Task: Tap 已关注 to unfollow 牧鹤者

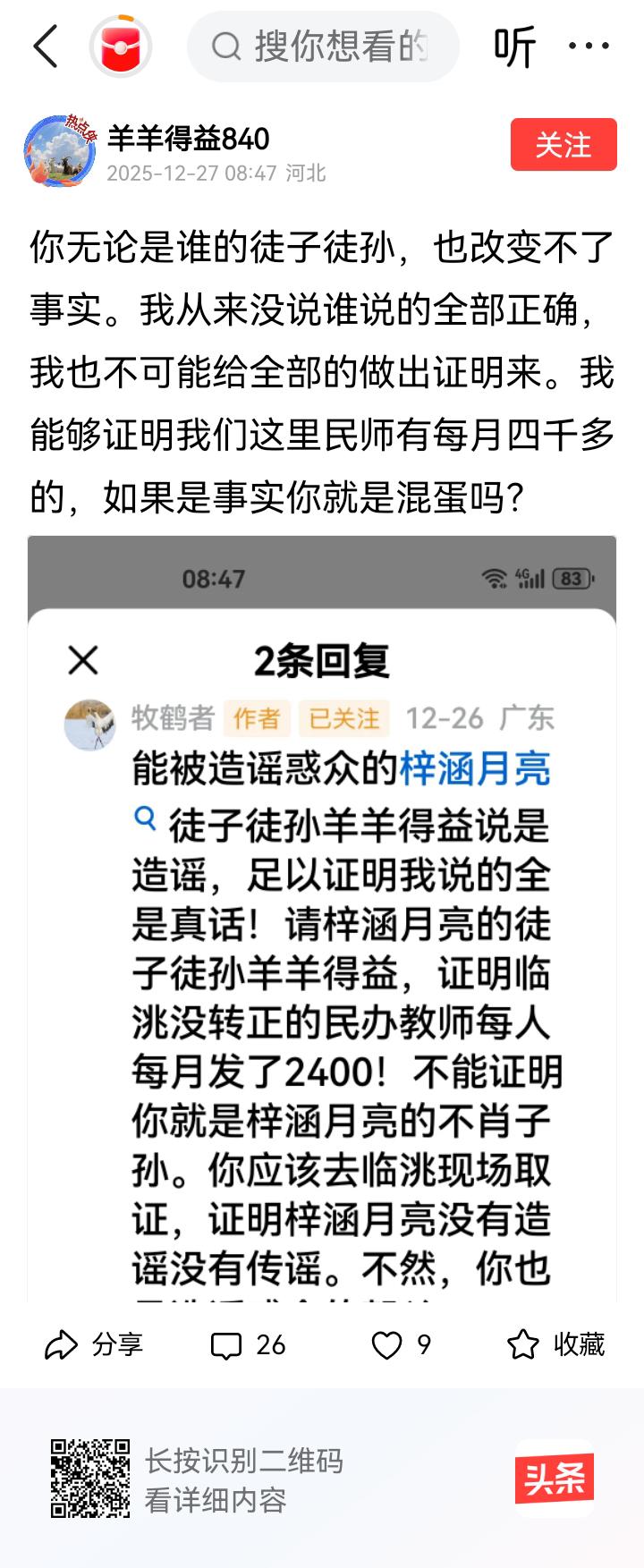Action: (344, 718)
